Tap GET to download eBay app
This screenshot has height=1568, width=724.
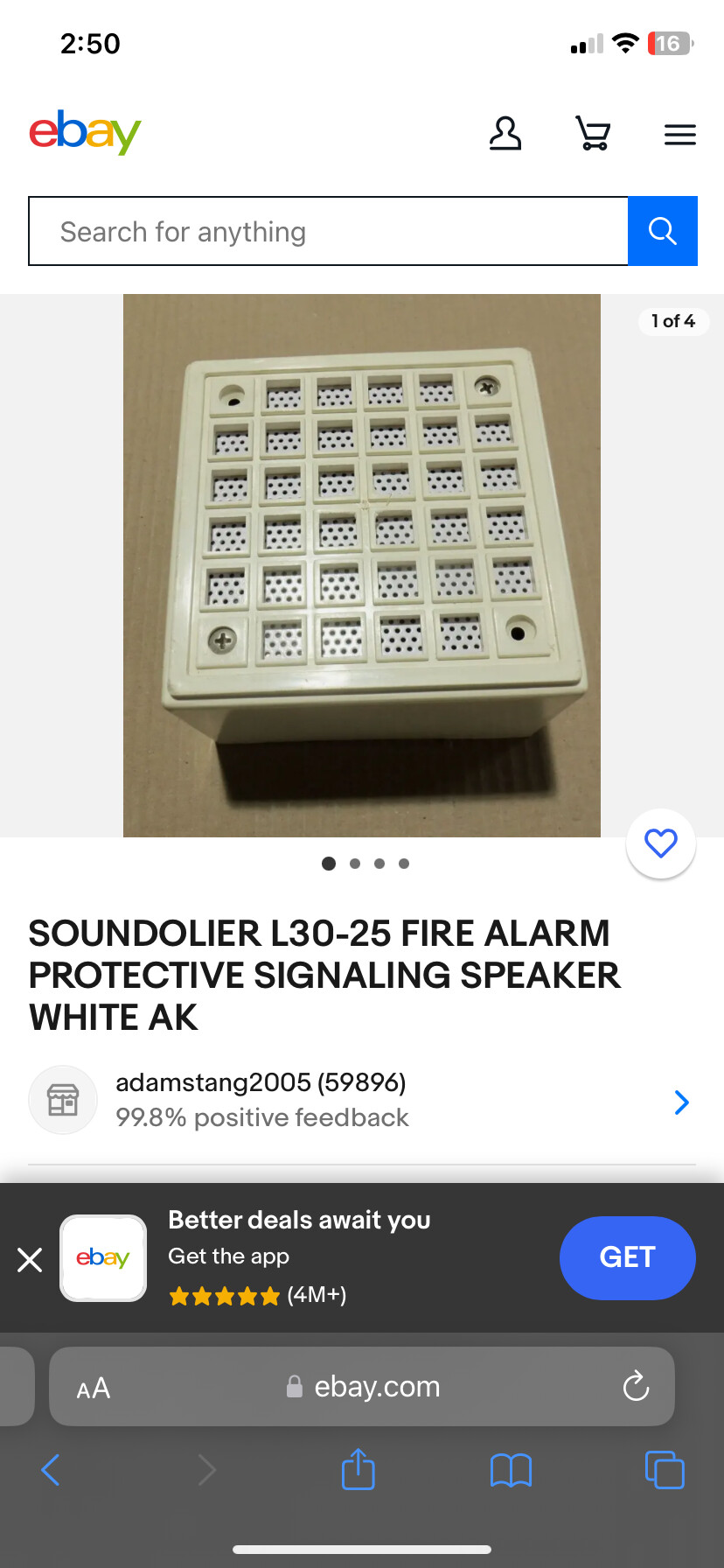tap(627, 1257)
